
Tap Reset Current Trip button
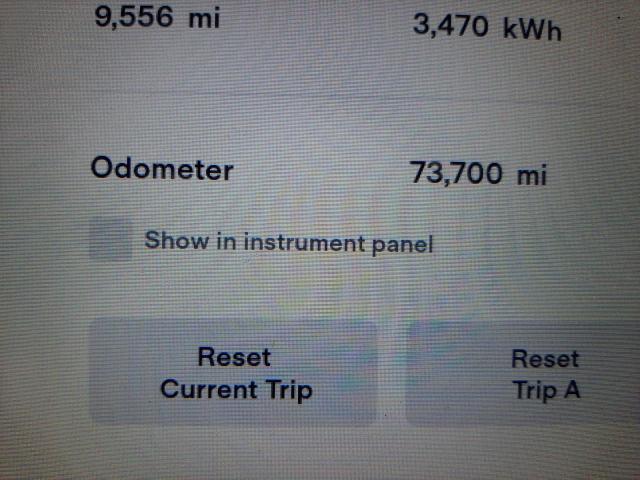click(234, 373)
